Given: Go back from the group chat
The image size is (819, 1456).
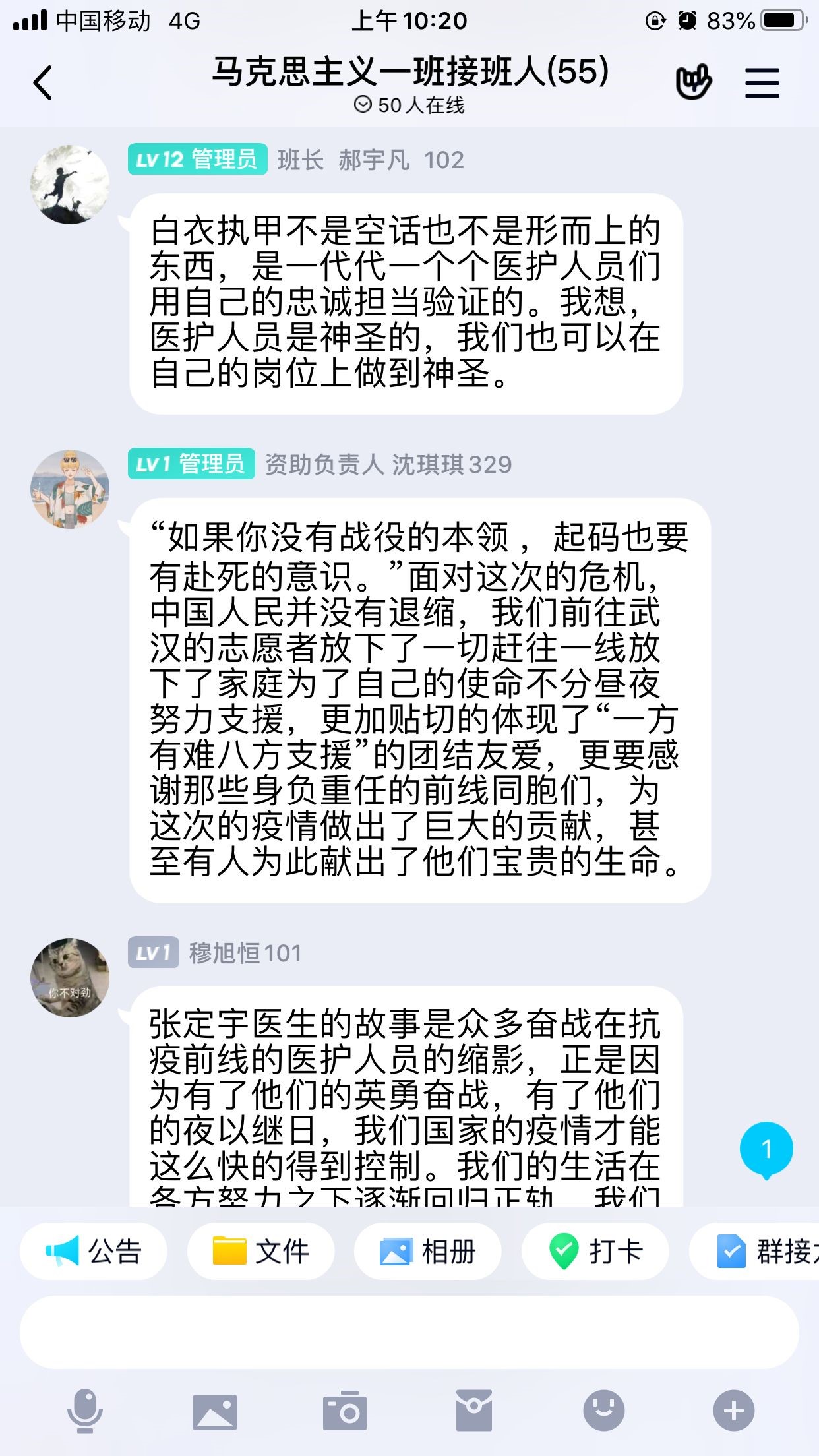Looking at the screenshot, I should 43,83.
